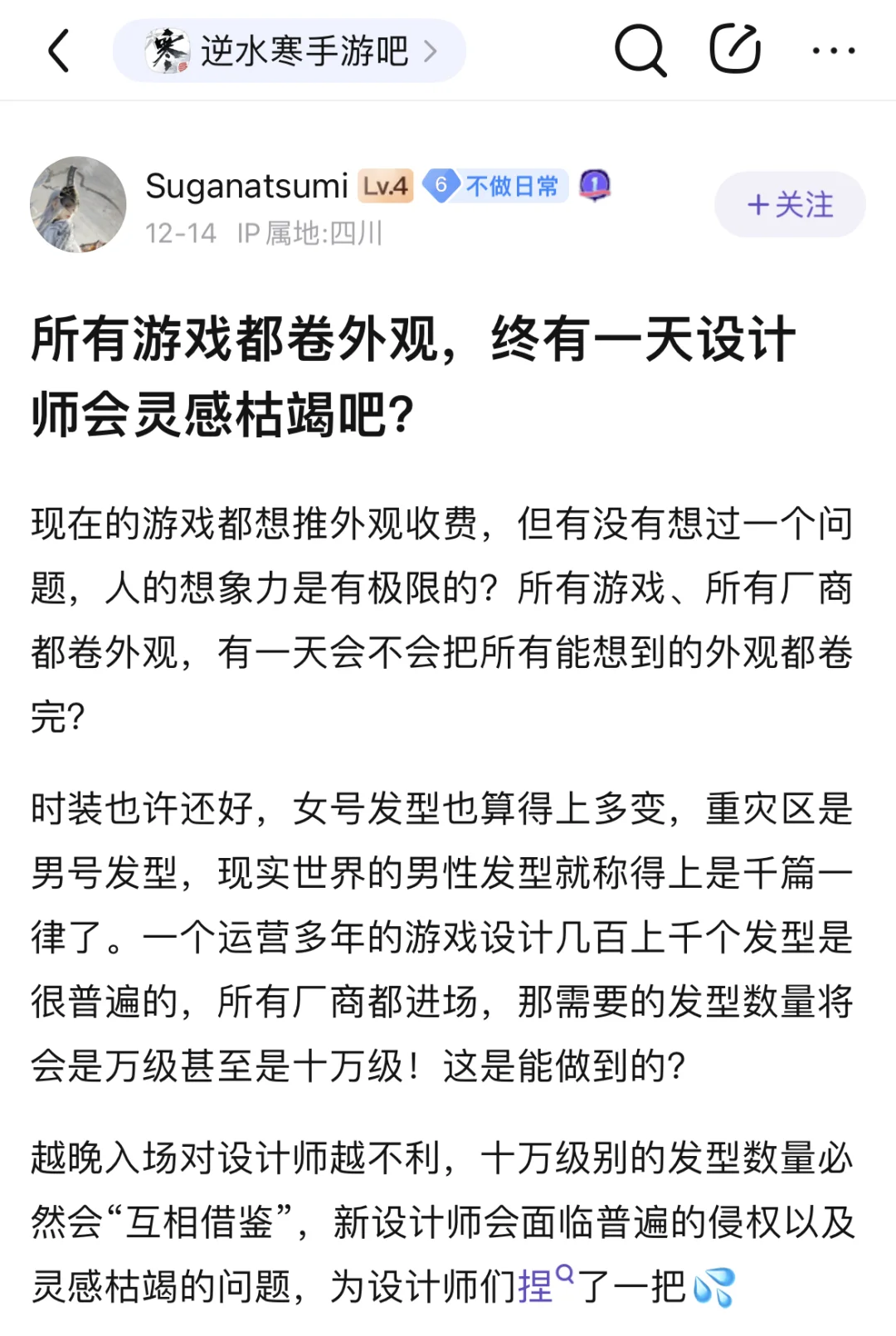The image size is (896, 1336).
Task: Tap the back arrow to return
Action: pyautogui.click(x=56, y=51)
